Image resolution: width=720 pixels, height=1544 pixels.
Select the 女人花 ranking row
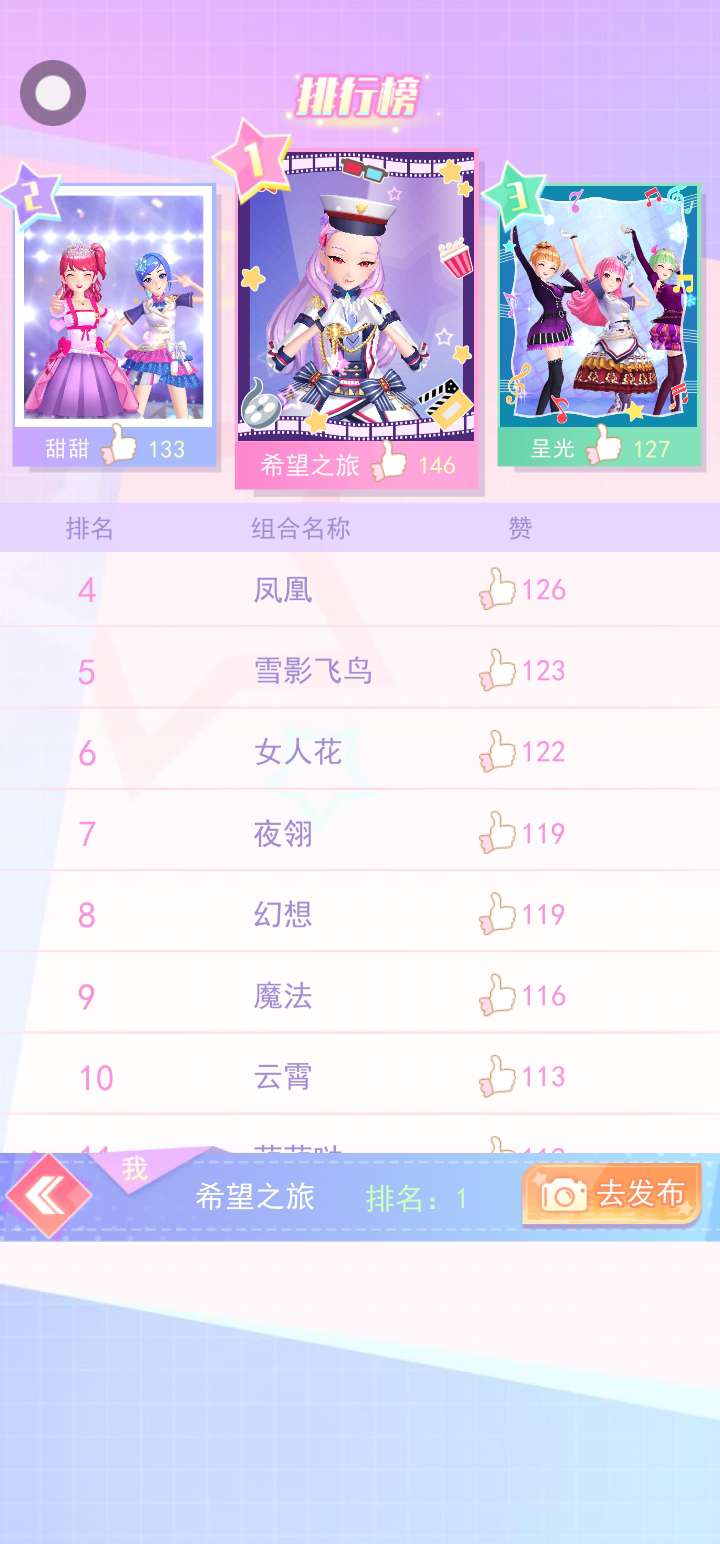[x=298, y=752]
